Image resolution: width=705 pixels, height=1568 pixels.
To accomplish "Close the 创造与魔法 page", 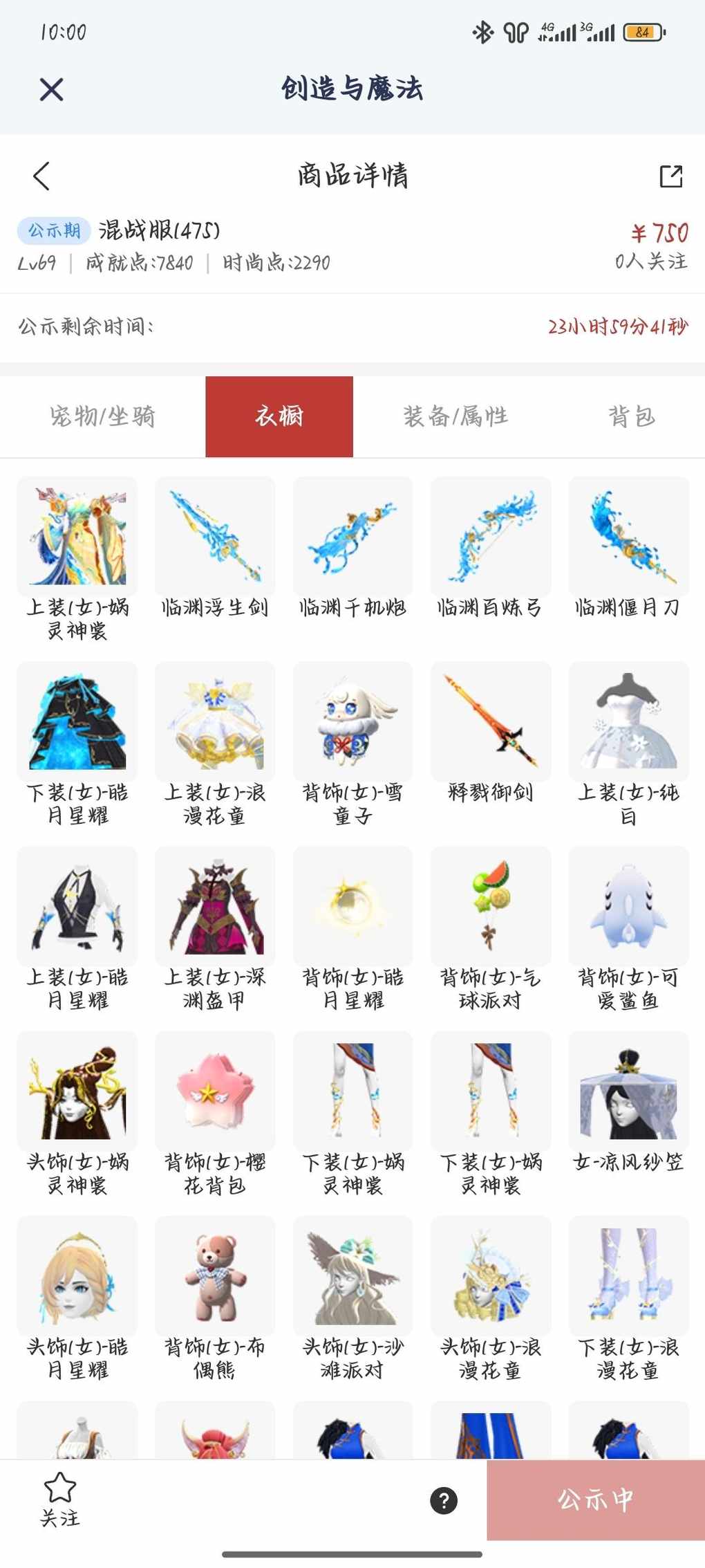I will [52, 89].
